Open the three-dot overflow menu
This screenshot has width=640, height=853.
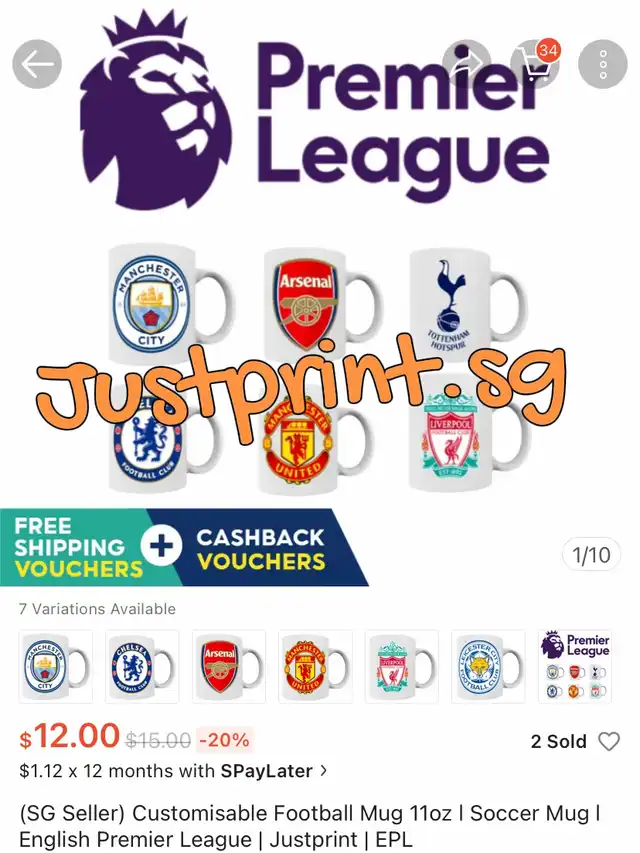[603, 65]
